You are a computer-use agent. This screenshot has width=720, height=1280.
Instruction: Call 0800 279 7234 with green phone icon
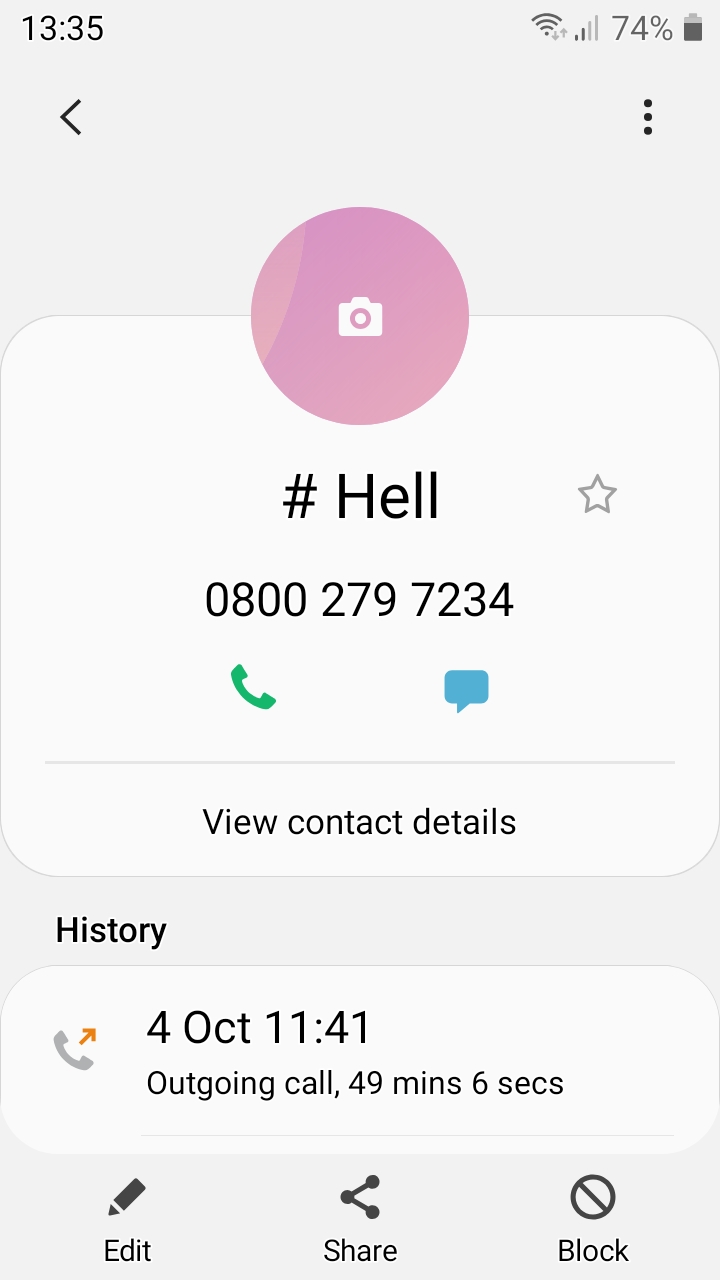pos(253,688)
